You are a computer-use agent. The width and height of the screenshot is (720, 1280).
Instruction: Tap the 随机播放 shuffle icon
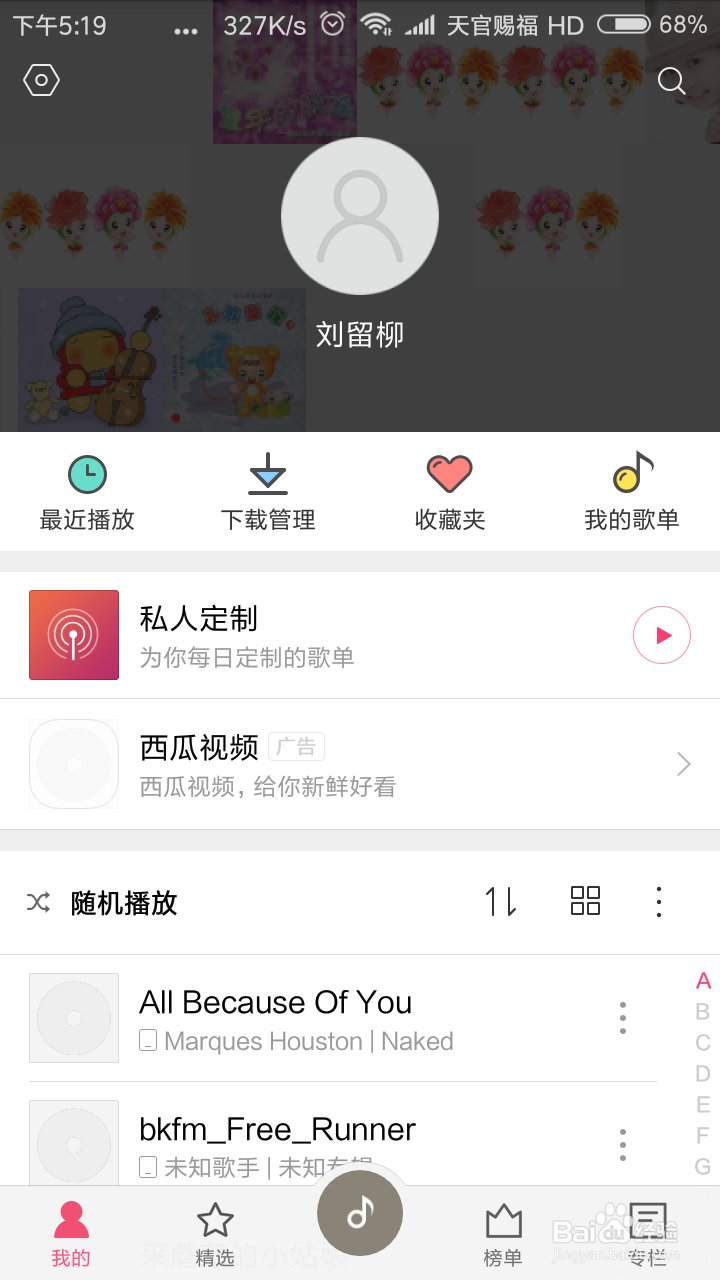38,902
